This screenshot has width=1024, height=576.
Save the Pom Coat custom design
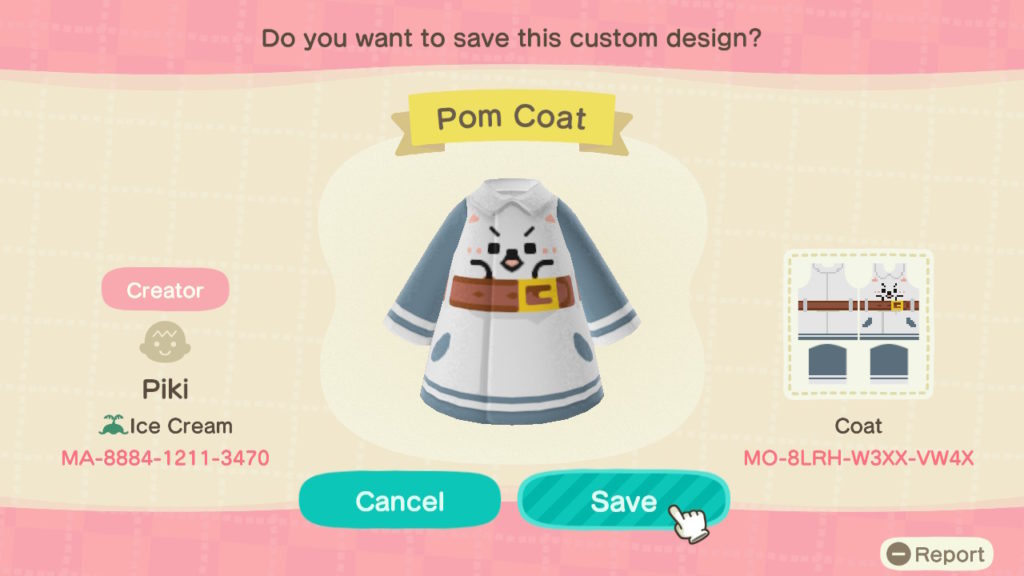[622, 500]
